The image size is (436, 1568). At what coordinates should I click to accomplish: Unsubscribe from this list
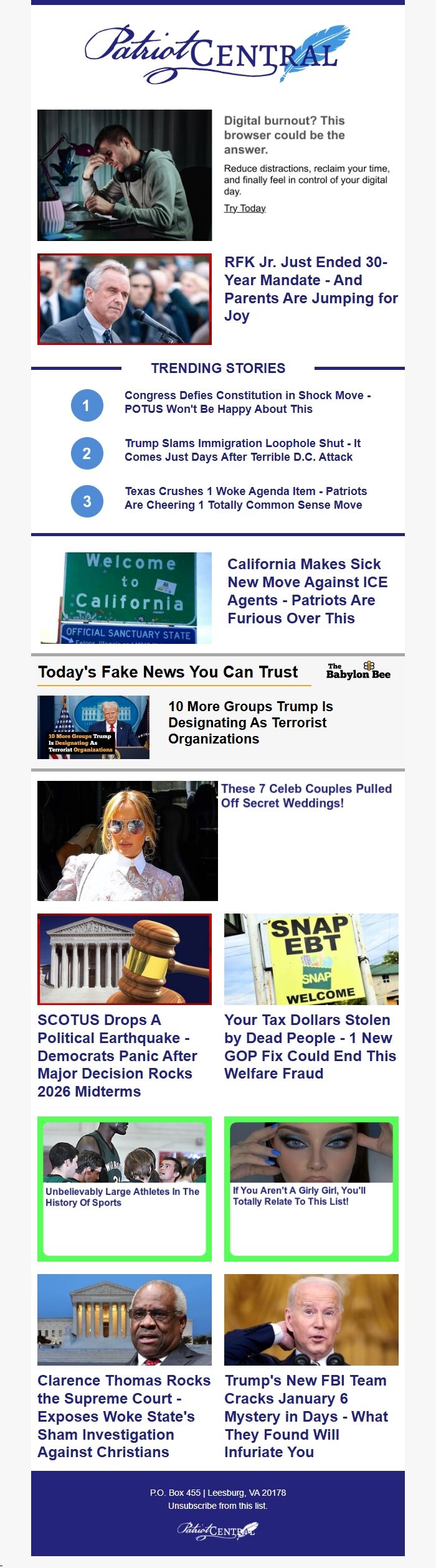tap(217, 1506)
